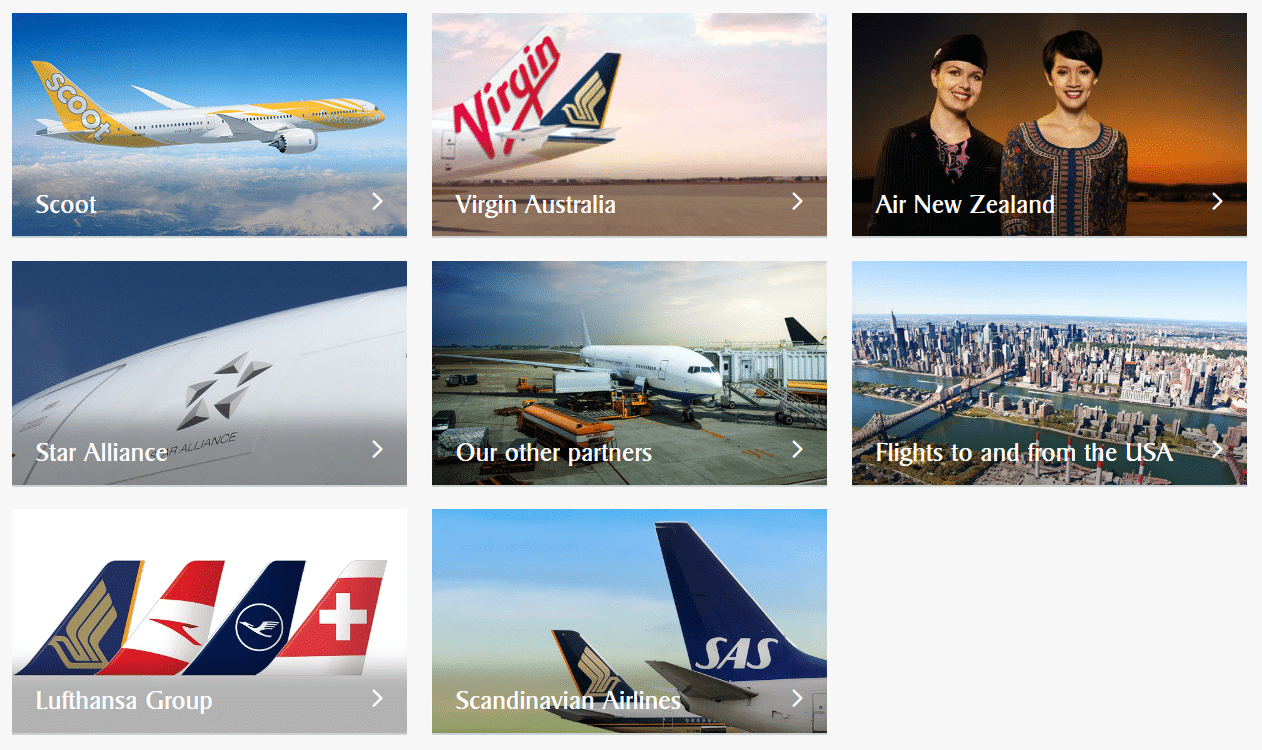Open the Scandinavian Airlines tile
This screenshot has height=750, width=1262.
[629, 621]
